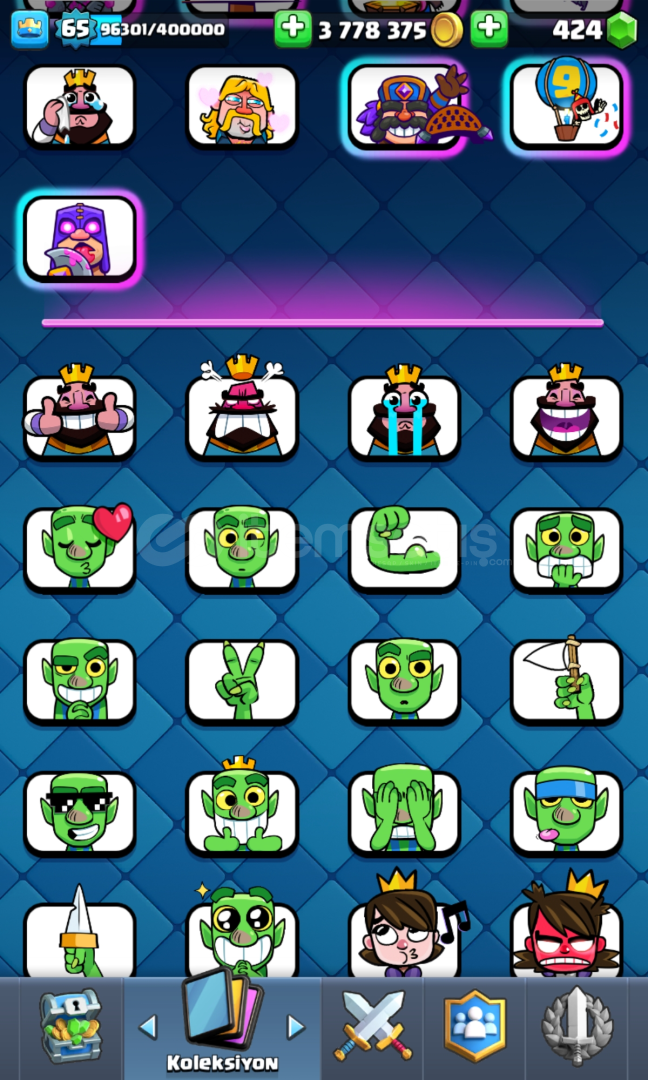Choose the goblin blowing a heart kiss emote
The height and width of the screenshot is (1080, 648).
coord(79,548)
